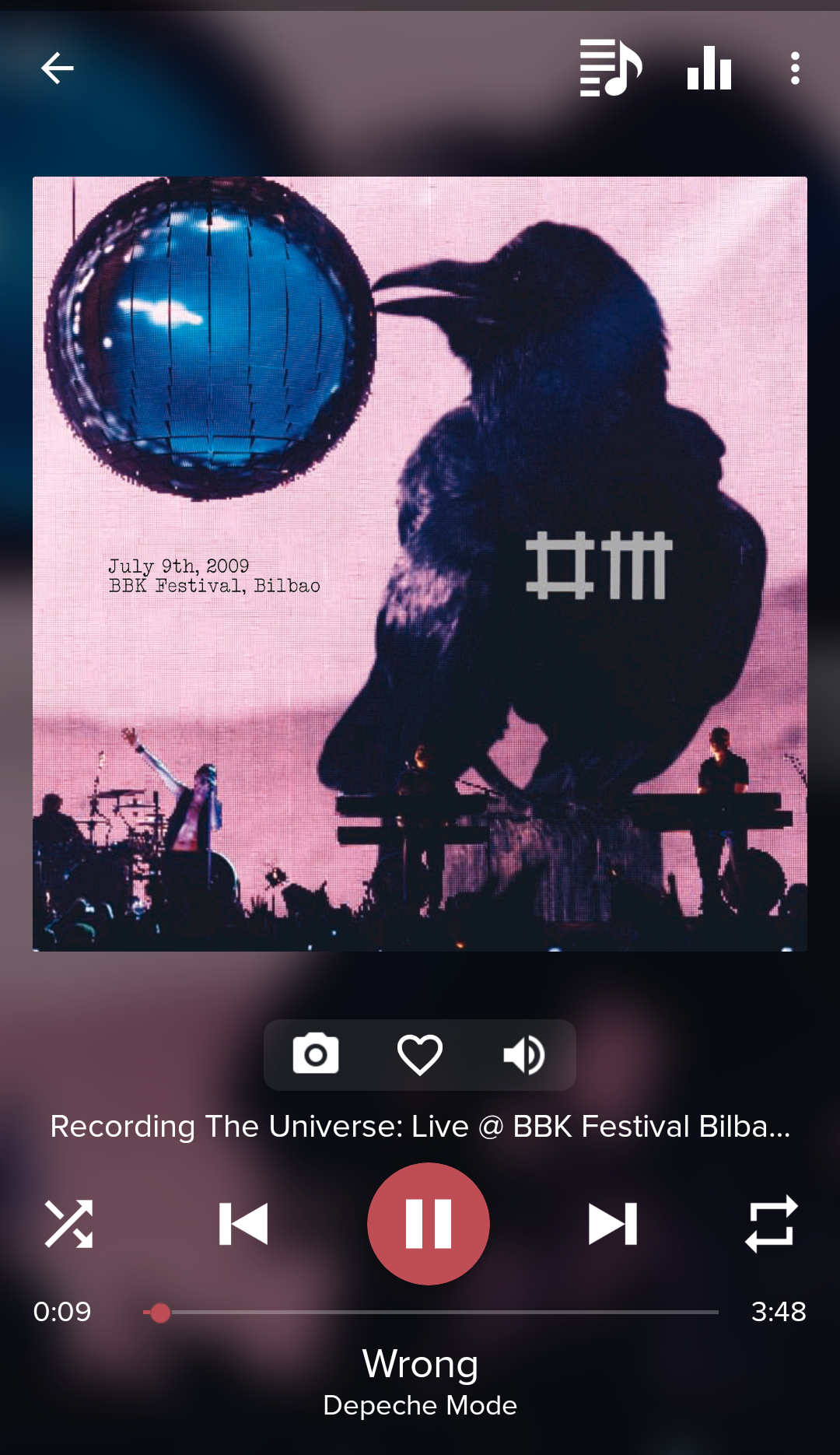Open the volume control
The image size is (840, 1455).
(524, 1054)
